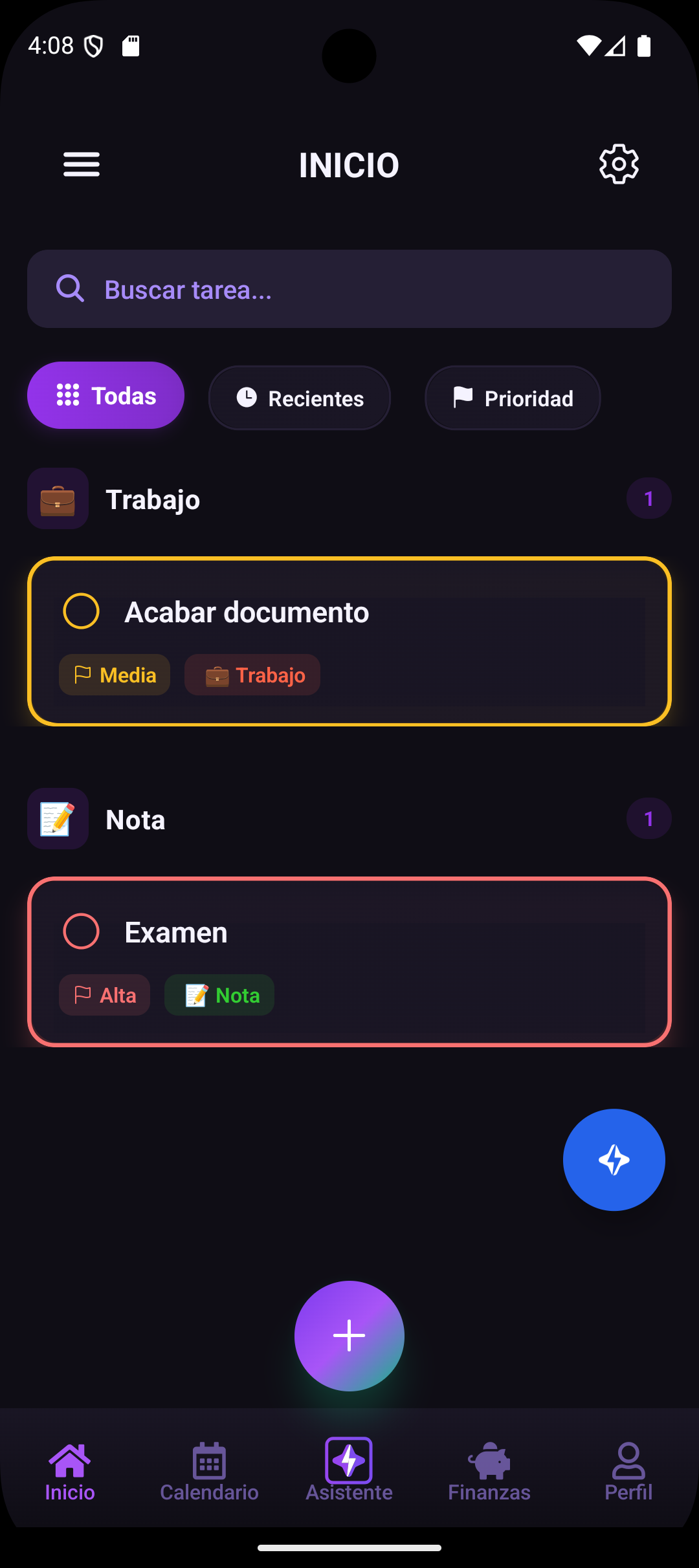Switch to the Calendario tab

point(209,1472)
